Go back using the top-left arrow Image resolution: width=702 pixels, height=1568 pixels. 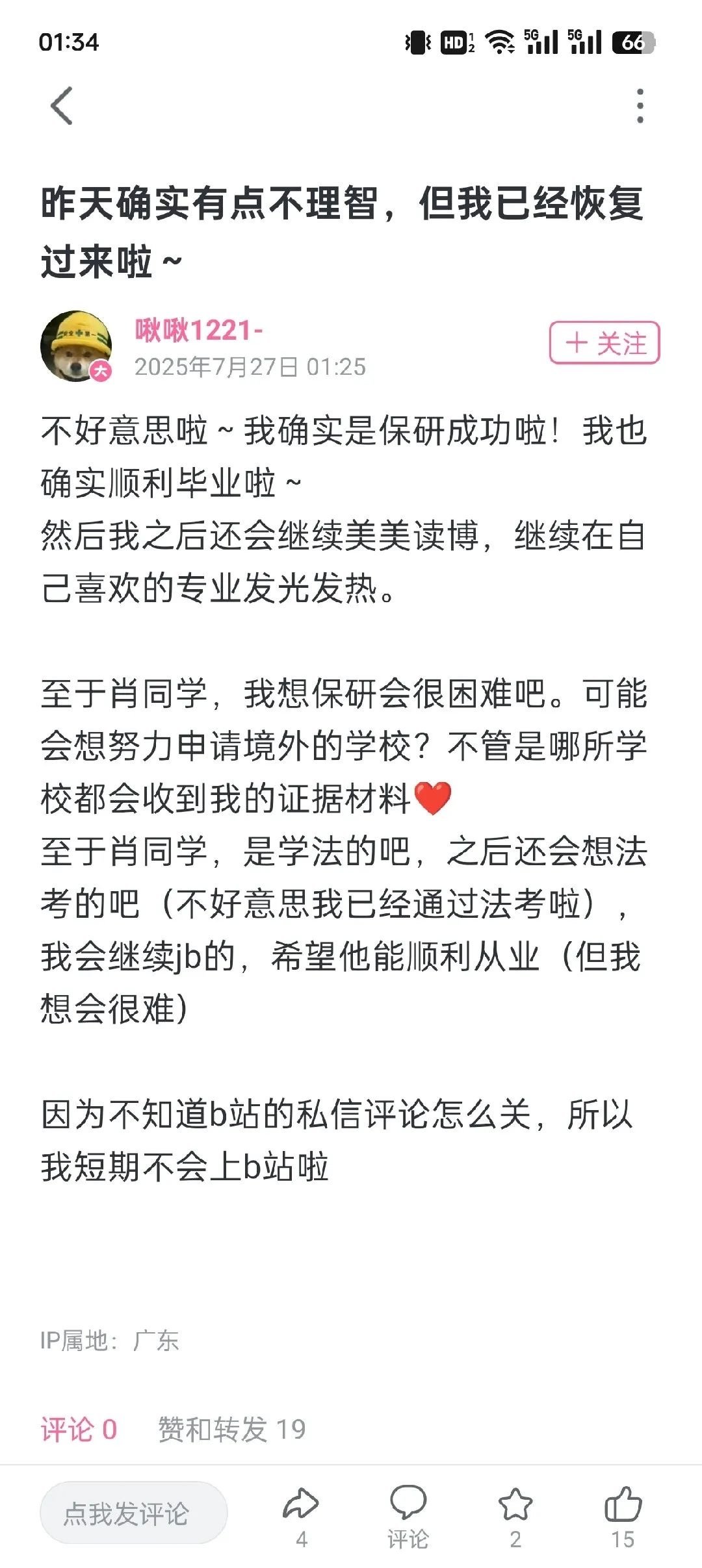click(x=62, y=106)
